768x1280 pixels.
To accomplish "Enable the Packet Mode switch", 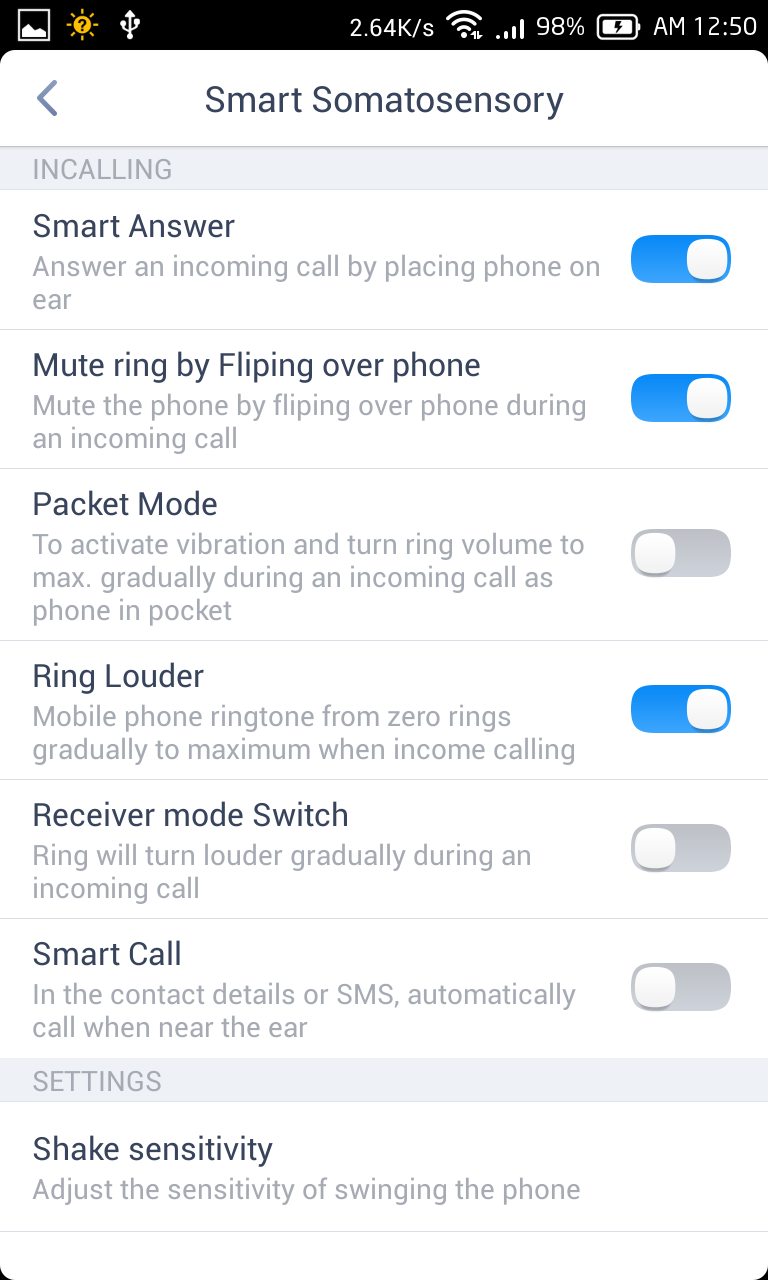I will coord(680,554).
